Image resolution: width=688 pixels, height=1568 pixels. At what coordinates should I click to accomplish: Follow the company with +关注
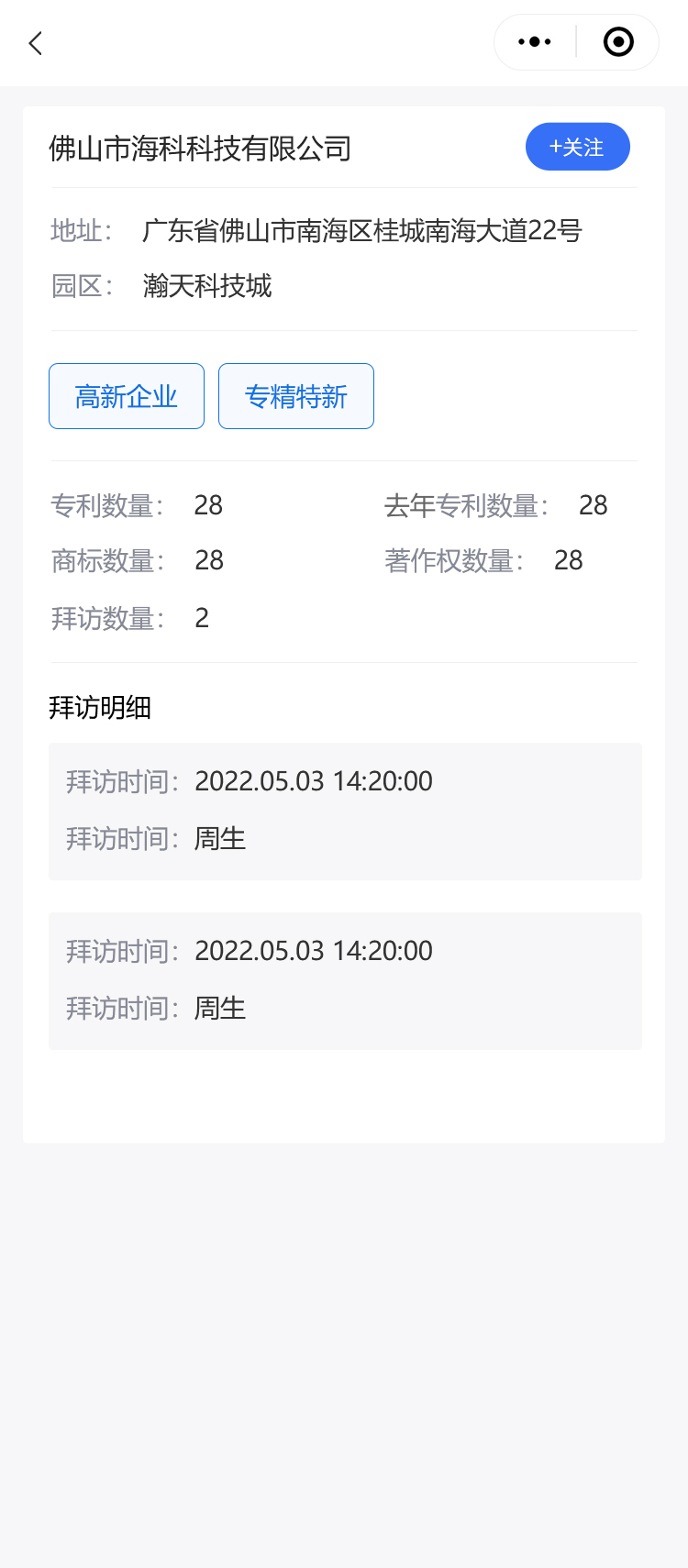pos(577,147)
